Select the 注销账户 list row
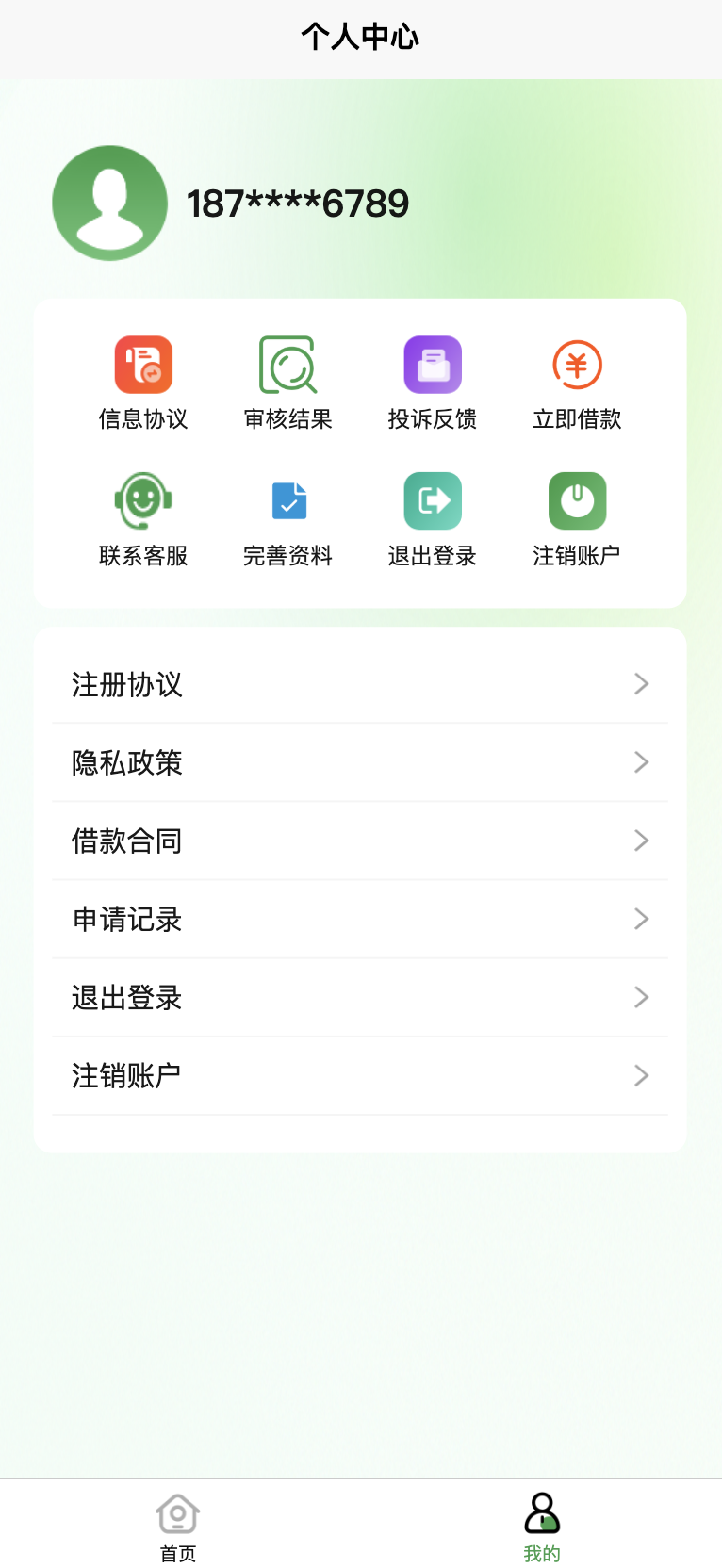722x1568 pixels. [360, 1075]
